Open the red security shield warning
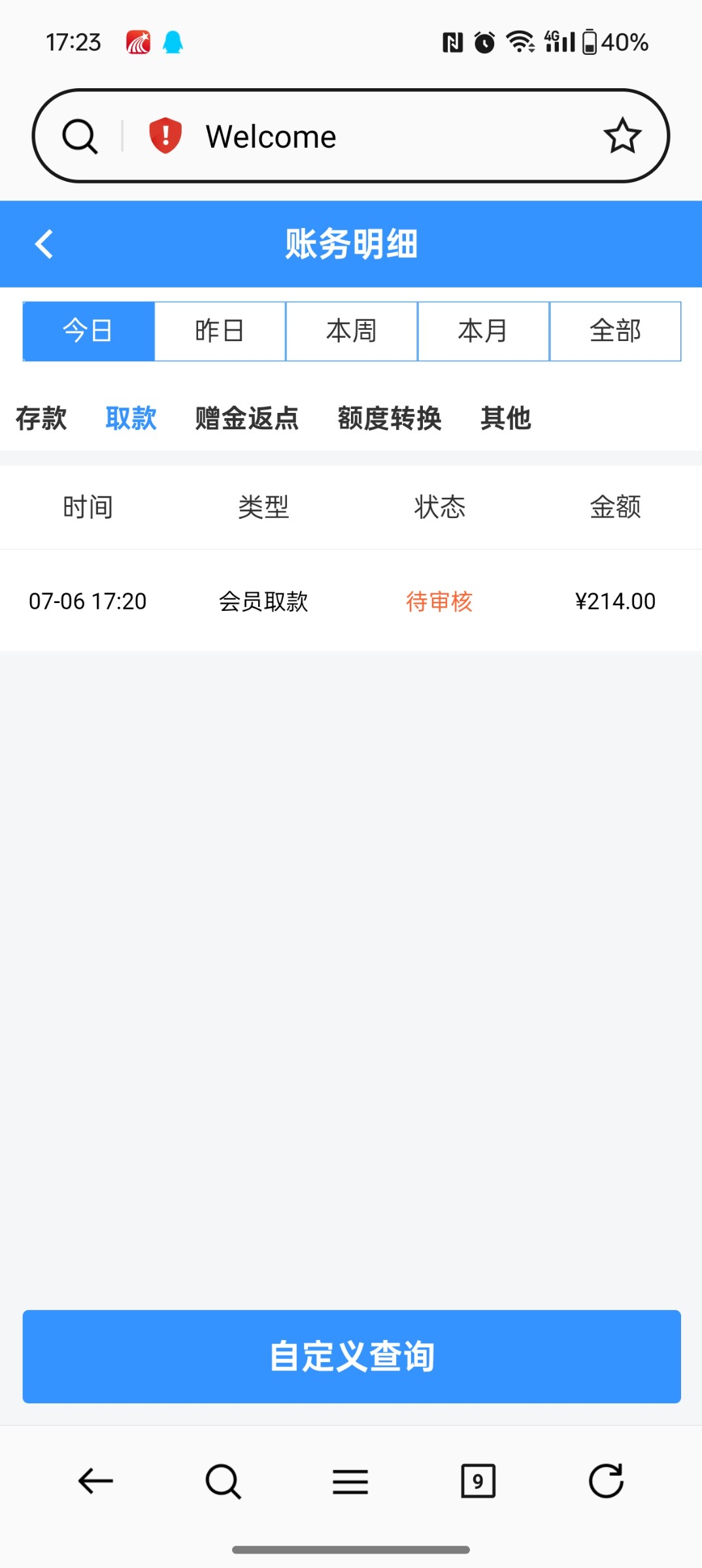The width and height of the screenshot is (702, 1568). (165, 136)
